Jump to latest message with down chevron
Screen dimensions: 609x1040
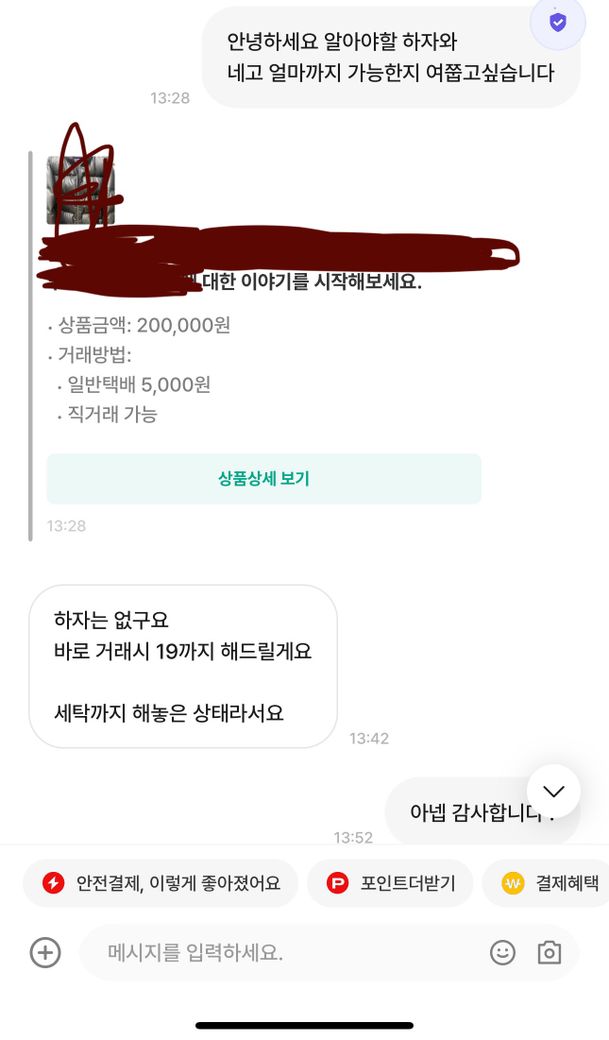553,791
